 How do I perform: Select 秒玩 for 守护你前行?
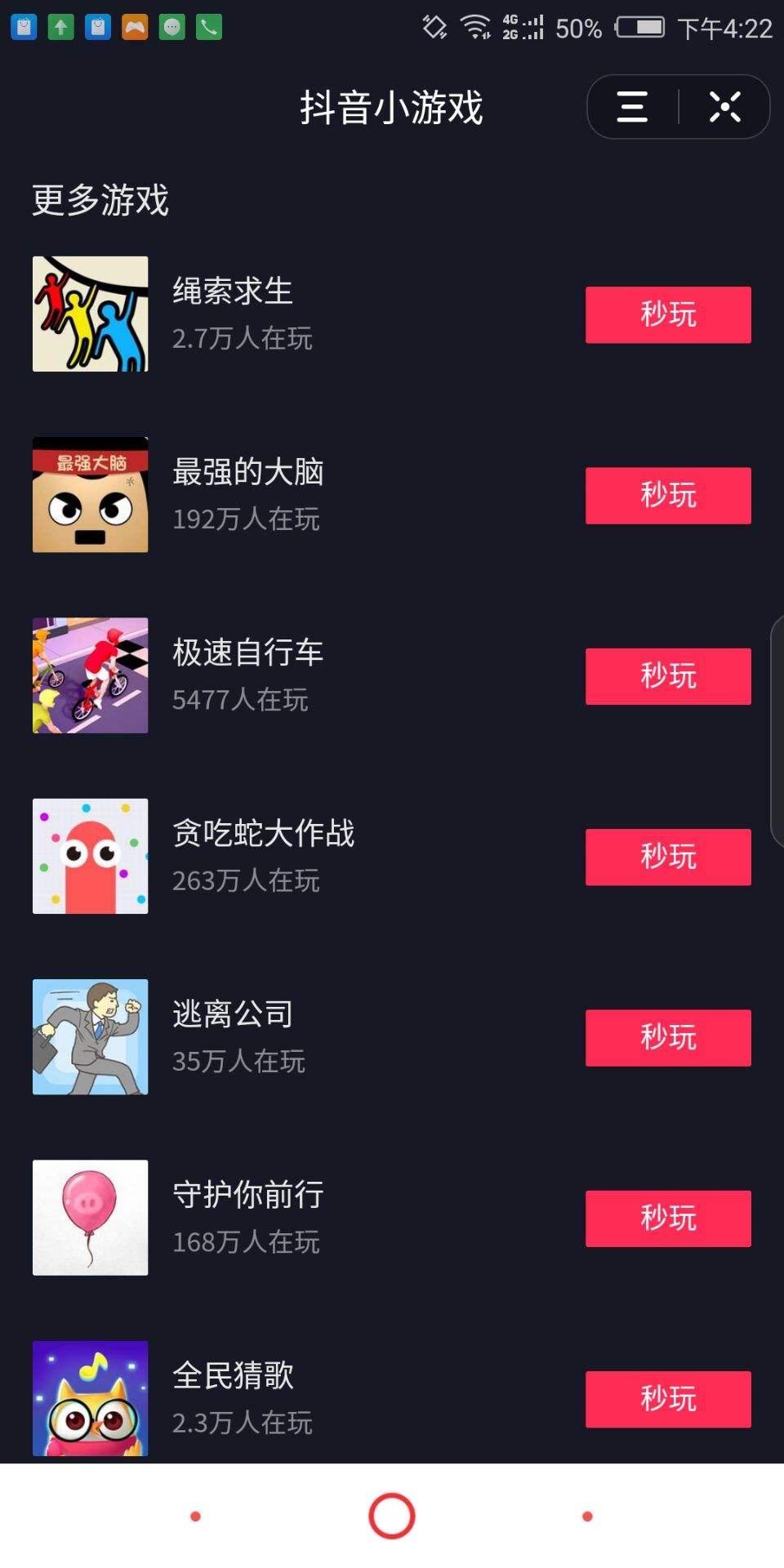click(667, 1218)
